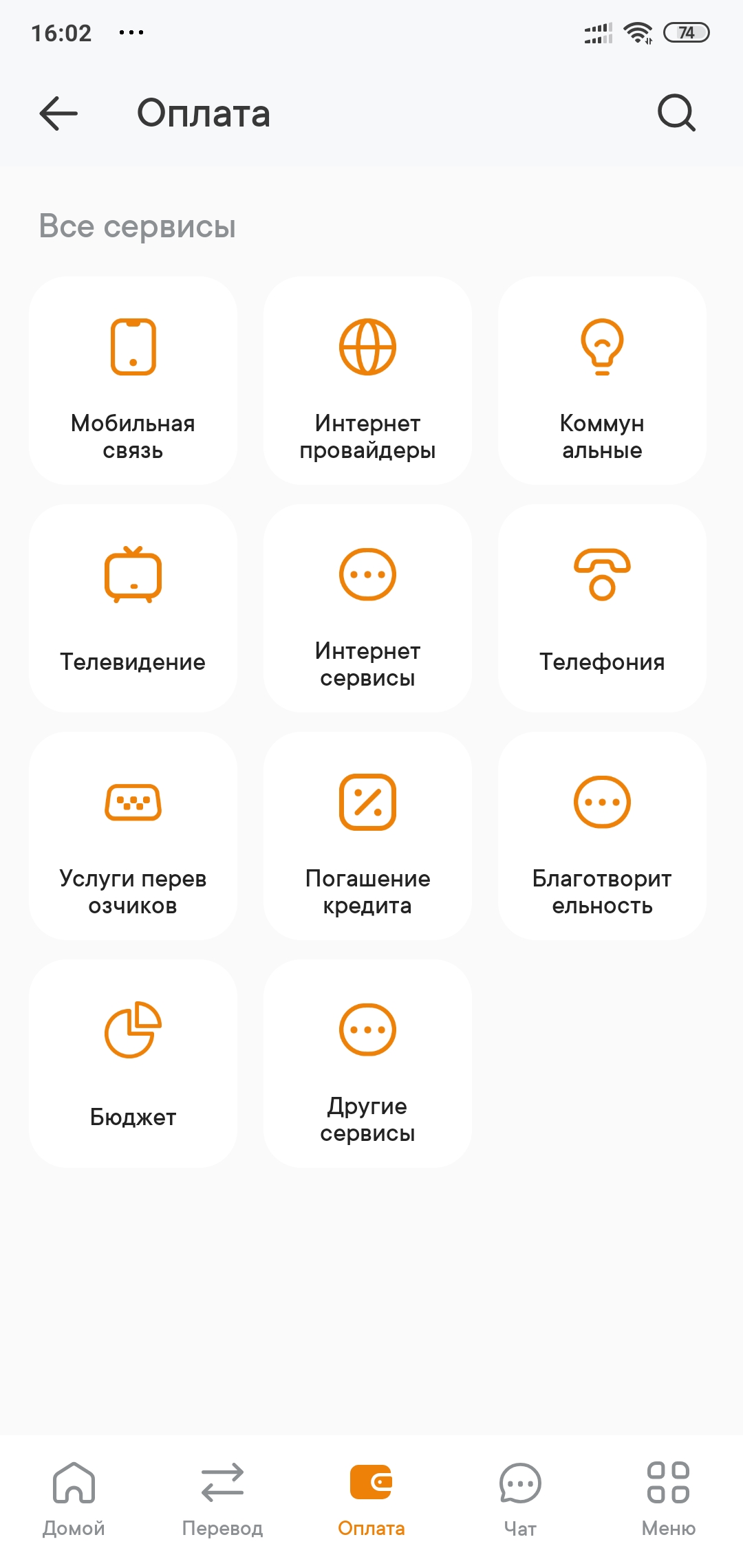
Task: Open Благотворительность category
Action: tap(602, 836)
